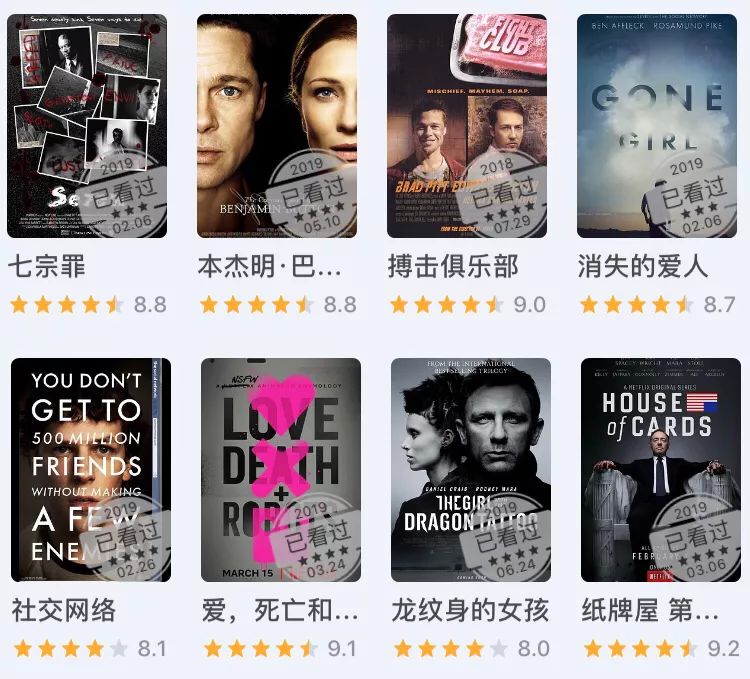Screen dimensions: 750x679
Task: Select the 搏击俱乐部 Fight Club card
Action: point(467,126)
